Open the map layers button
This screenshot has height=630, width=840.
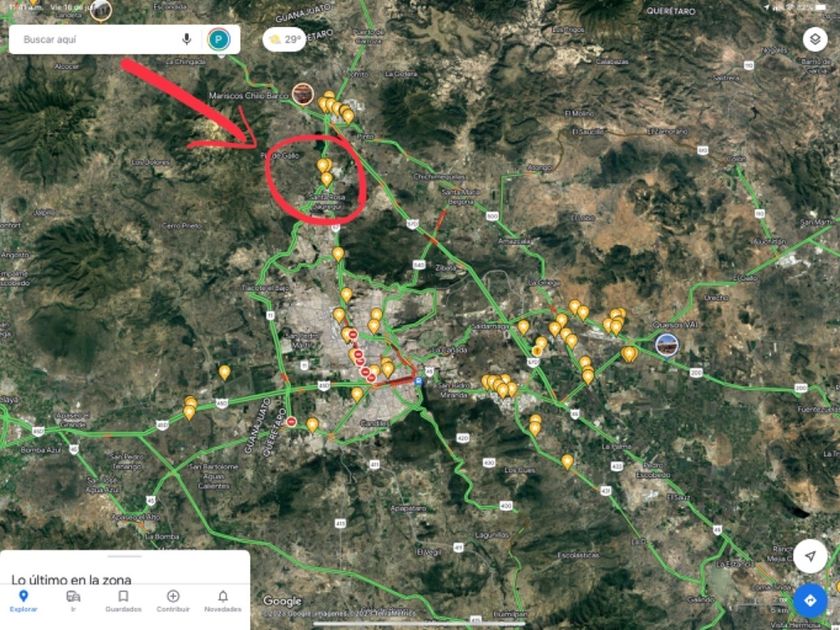814,39
